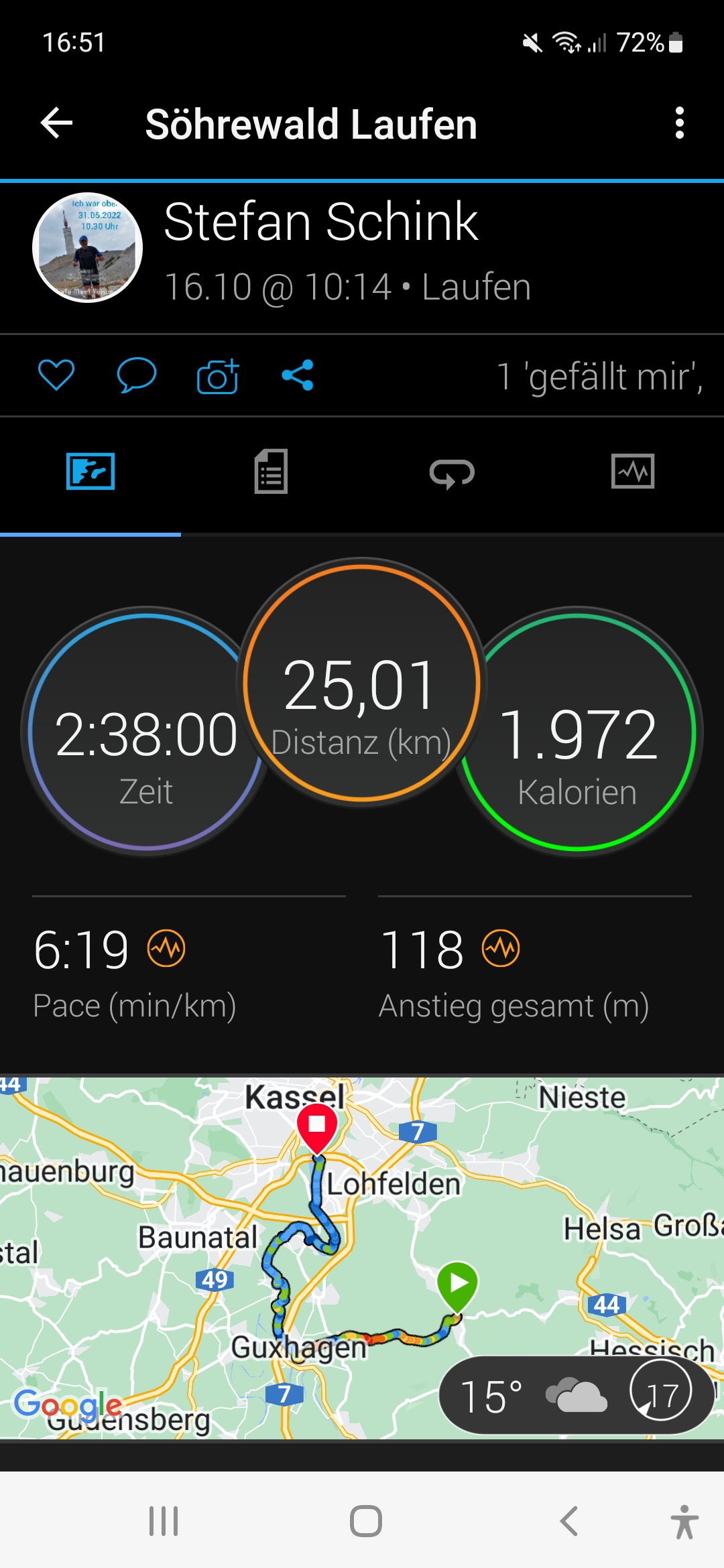The image size is (724, 1568).
Task: Share this Söhrewald Laufen activity
Action: [x=298, y=375]
